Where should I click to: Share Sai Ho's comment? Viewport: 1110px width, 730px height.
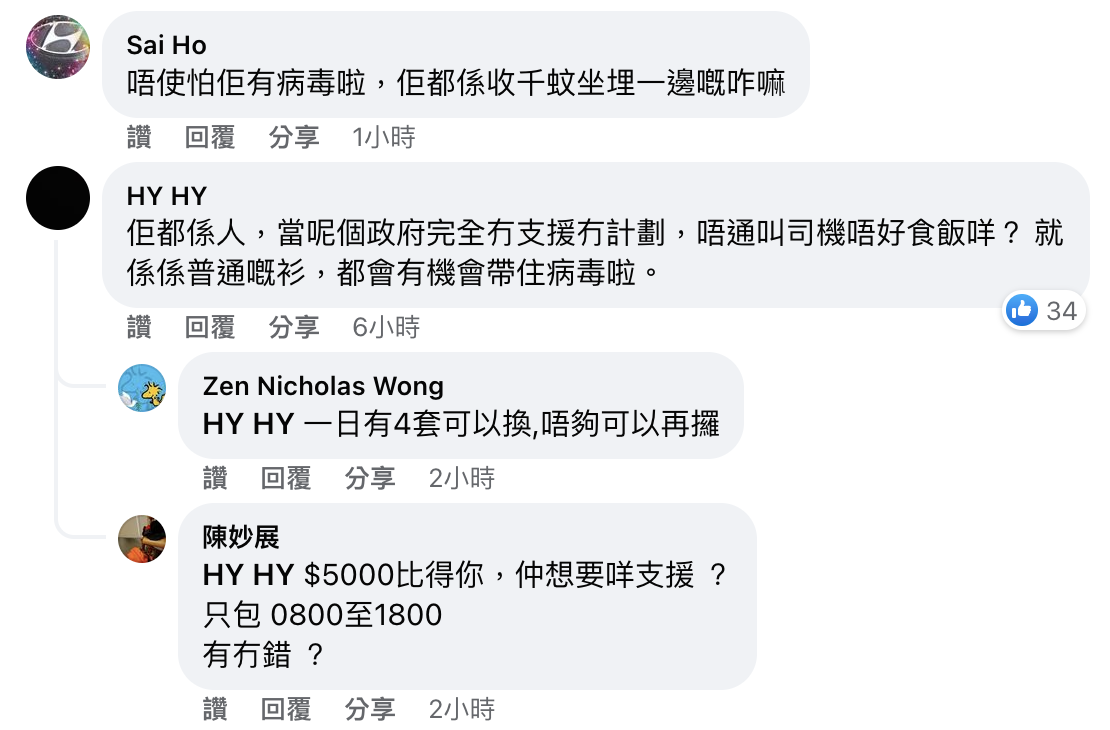(x=293, y=138)
